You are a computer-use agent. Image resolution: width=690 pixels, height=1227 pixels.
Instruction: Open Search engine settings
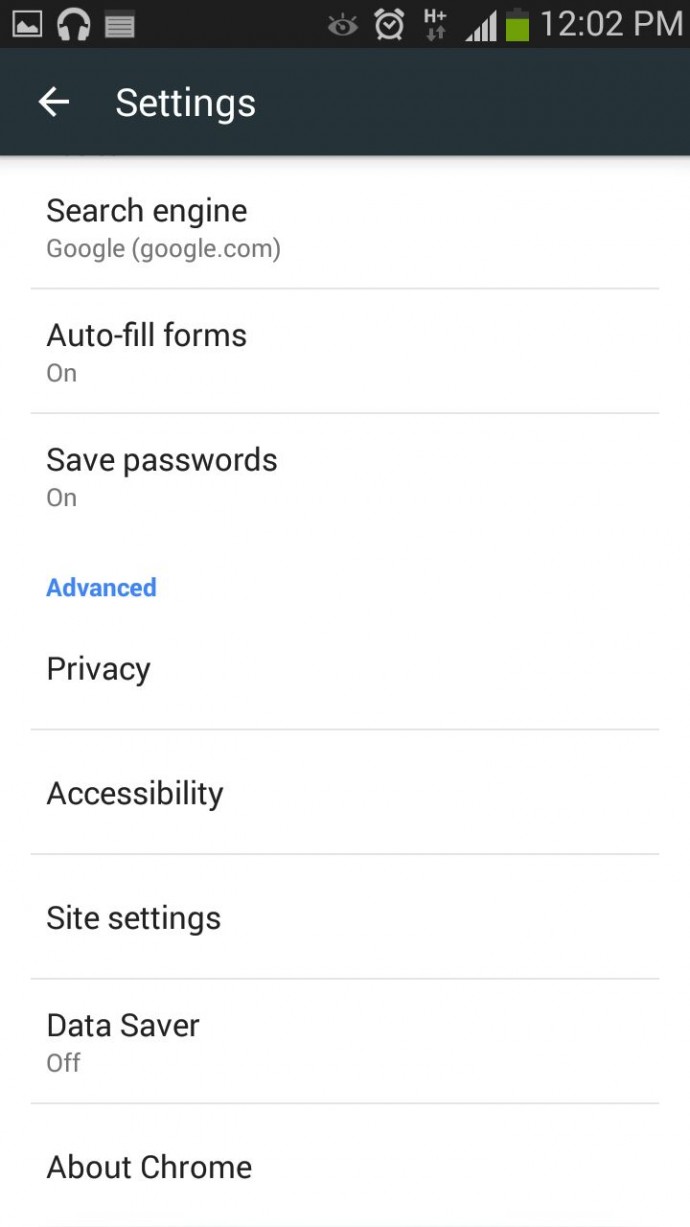click(345, 228)
